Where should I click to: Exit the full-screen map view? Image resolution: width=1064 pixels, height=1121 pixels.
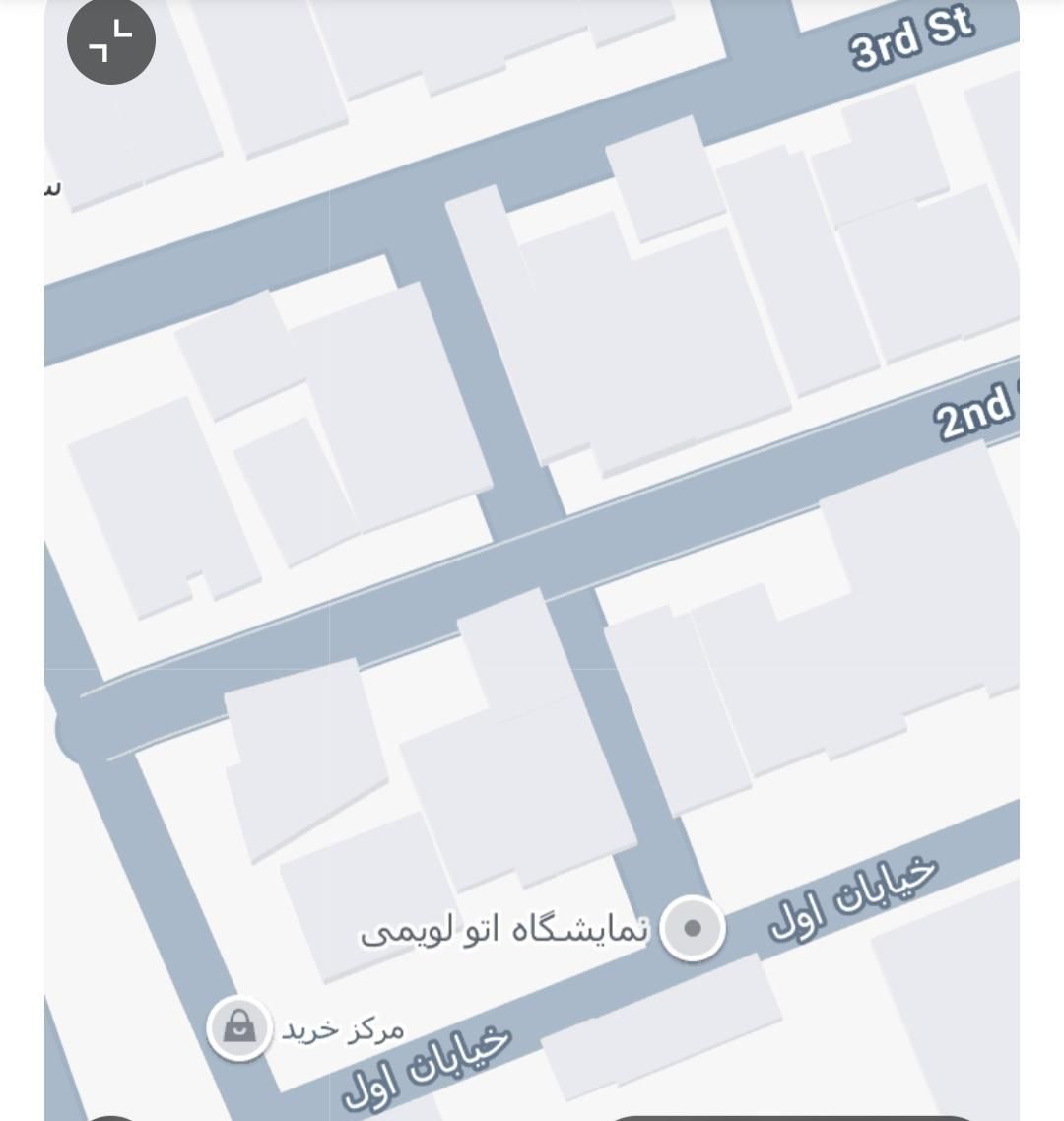[x=110, y=40]
